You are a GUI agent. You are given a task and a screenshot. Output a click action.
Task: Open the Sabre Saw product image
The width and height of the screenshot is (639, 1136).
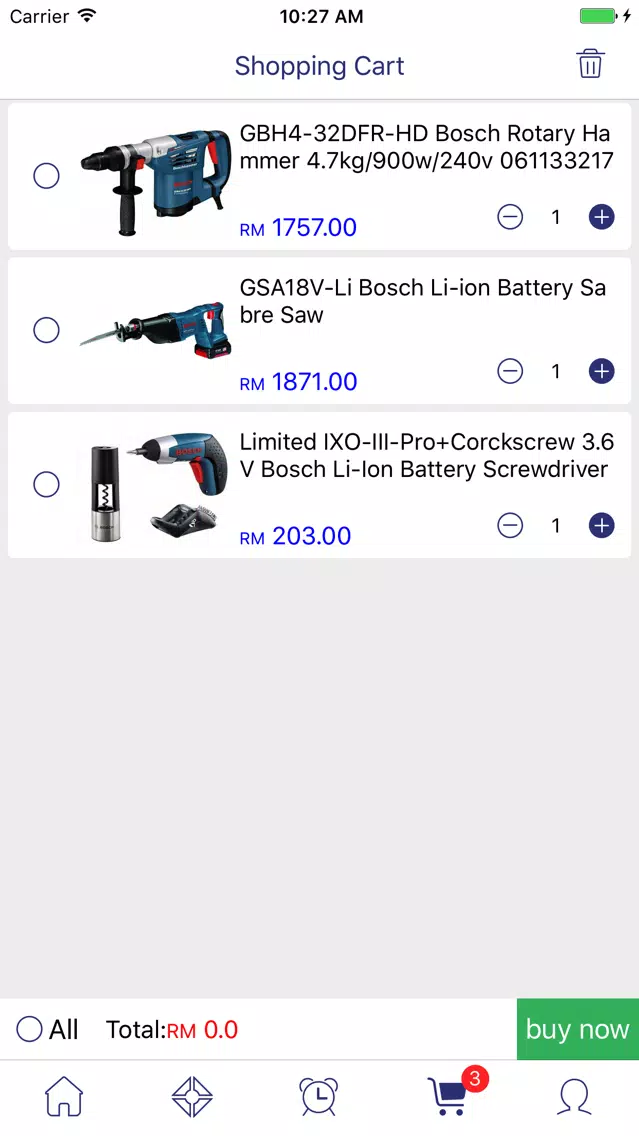(x=156, y=330)
